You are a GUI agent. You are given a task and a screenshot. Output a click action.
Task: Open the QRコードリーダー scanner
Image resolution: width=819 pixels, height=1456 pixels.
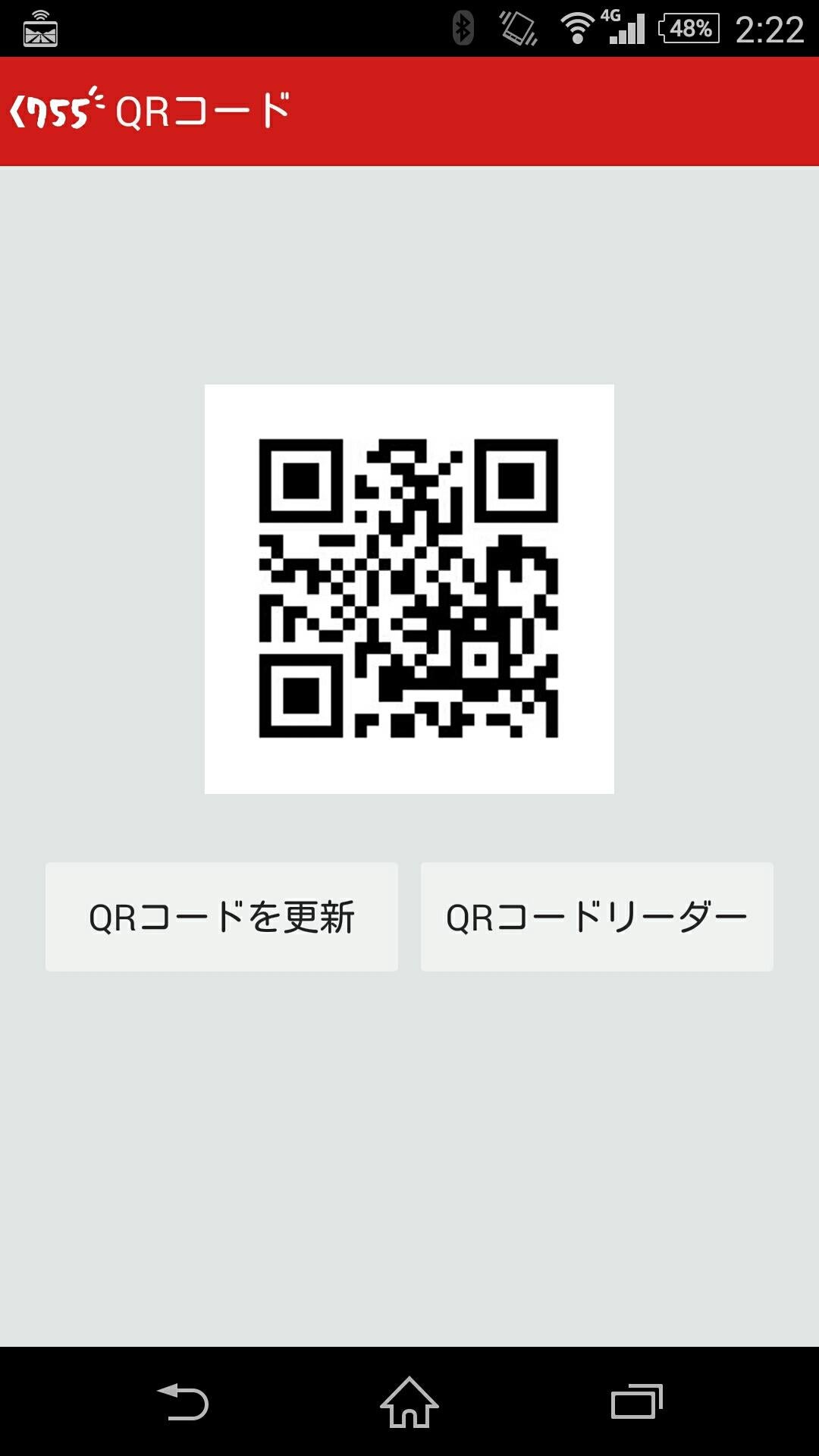597,917
